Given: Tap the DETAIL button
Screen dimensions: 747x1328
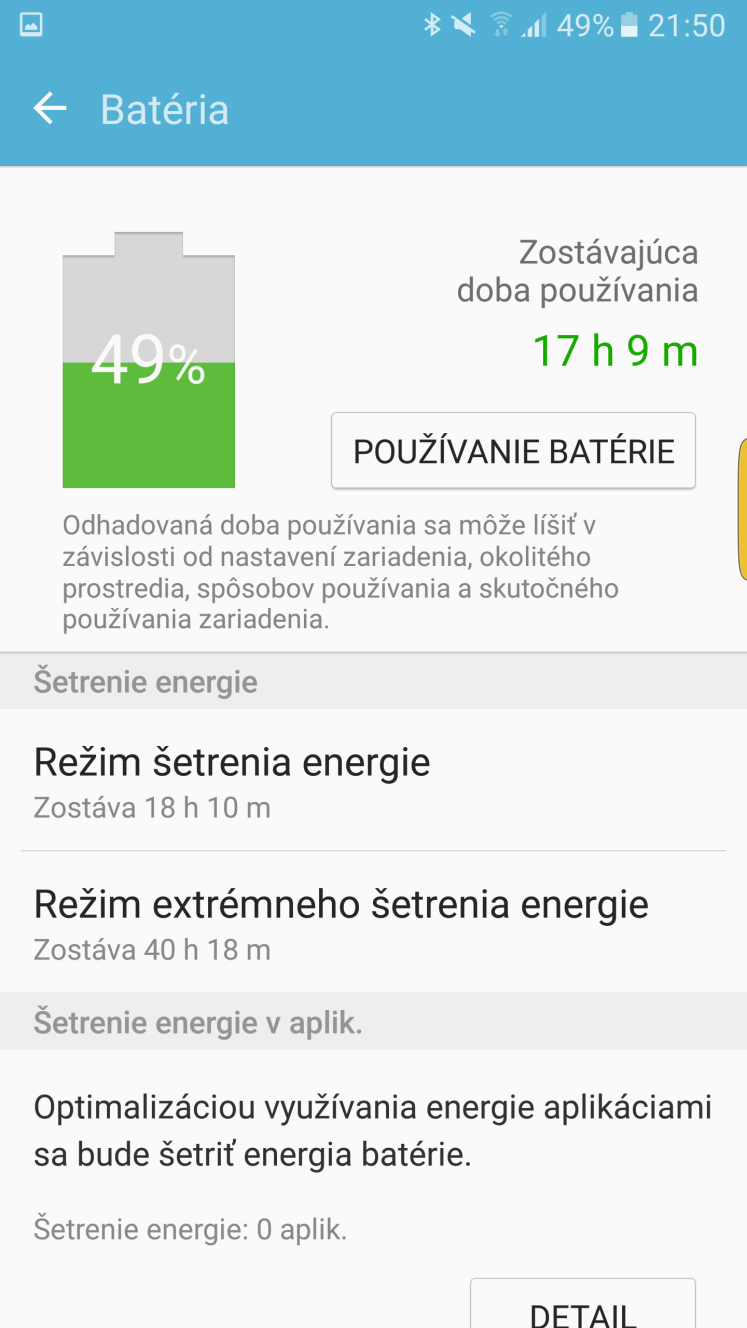Looking at the screenshot, I should pos(583,1304).
